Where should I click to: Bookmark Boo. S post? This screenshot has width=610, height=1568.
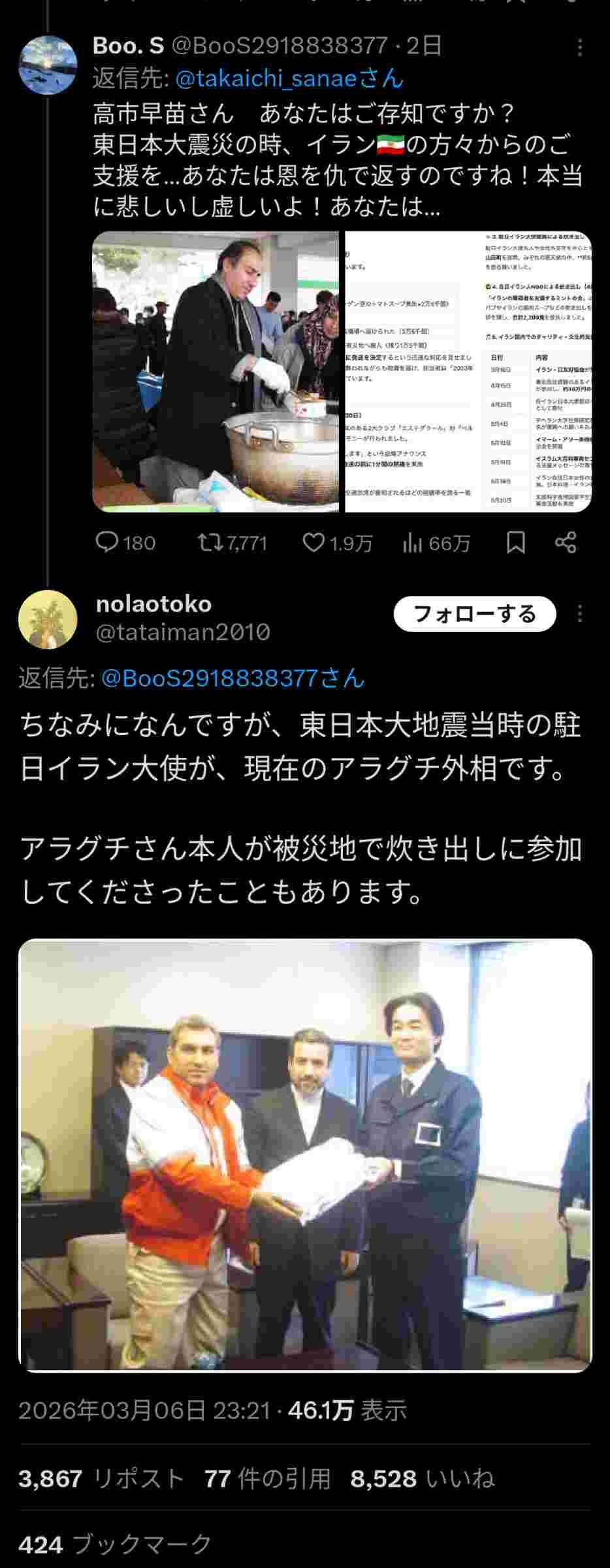pyautogui.click(x=516, y=542)
